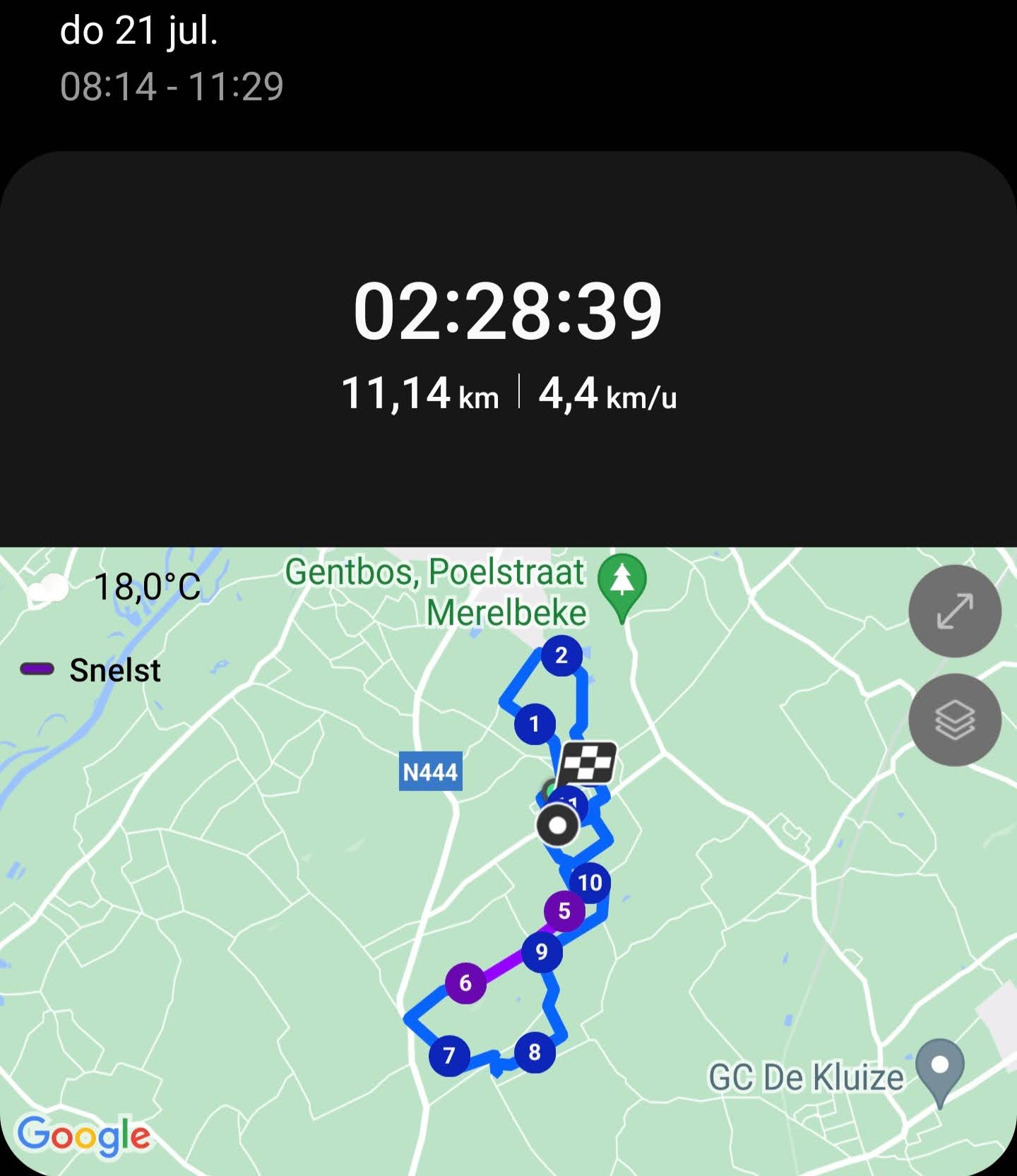Open the map layers options

(954, 720)
